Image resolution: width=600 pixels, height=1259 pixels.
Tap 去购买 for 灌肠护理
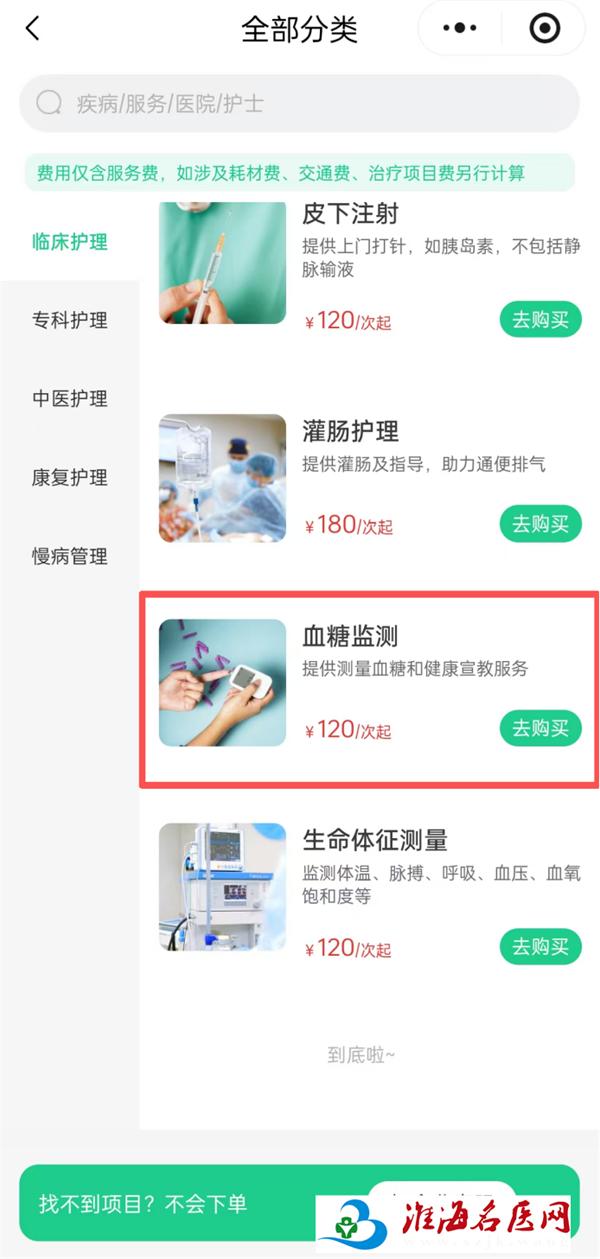(x=540, y=524)
